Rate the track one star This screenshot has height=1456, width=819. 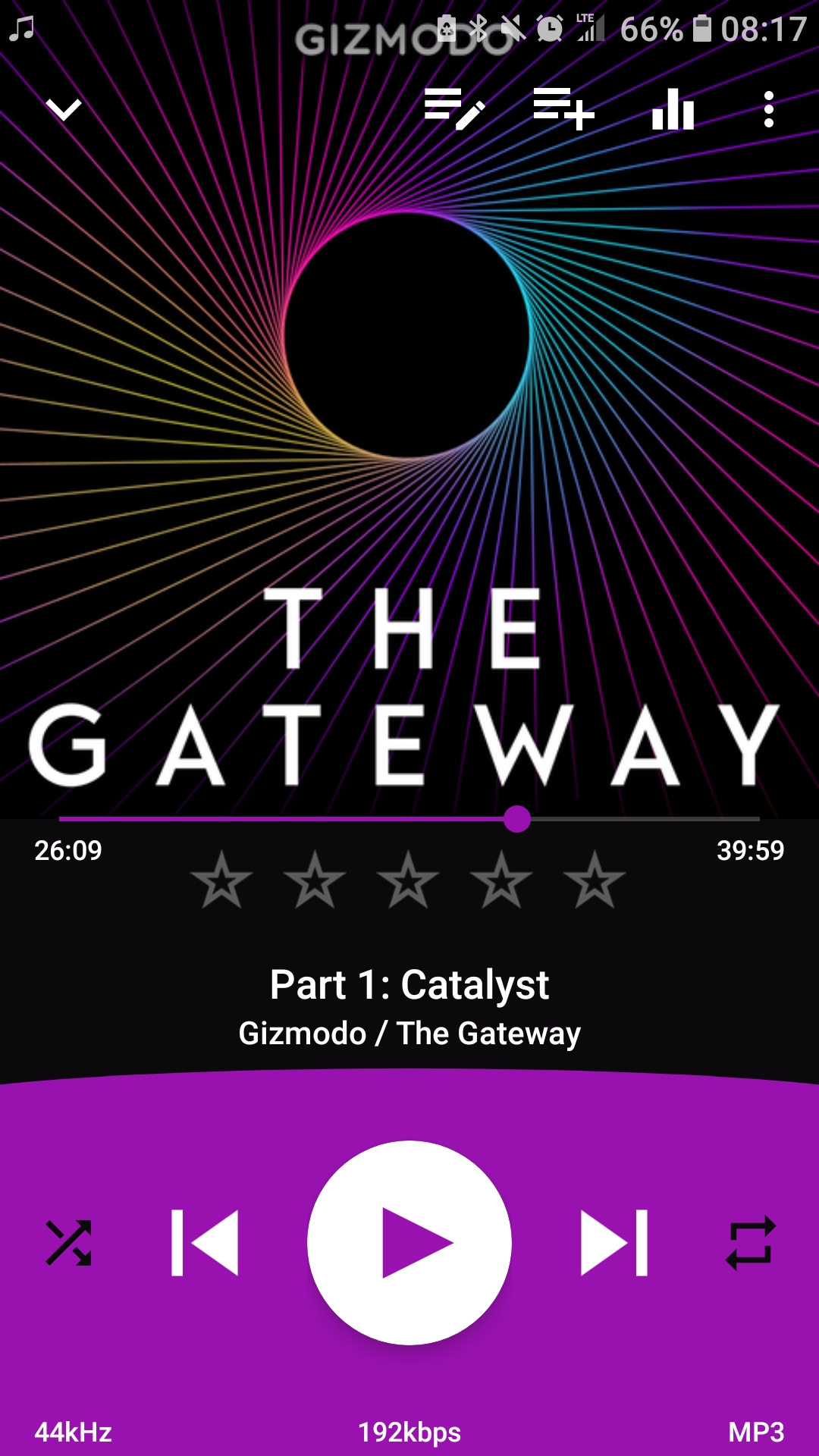(x=221, y=880)
